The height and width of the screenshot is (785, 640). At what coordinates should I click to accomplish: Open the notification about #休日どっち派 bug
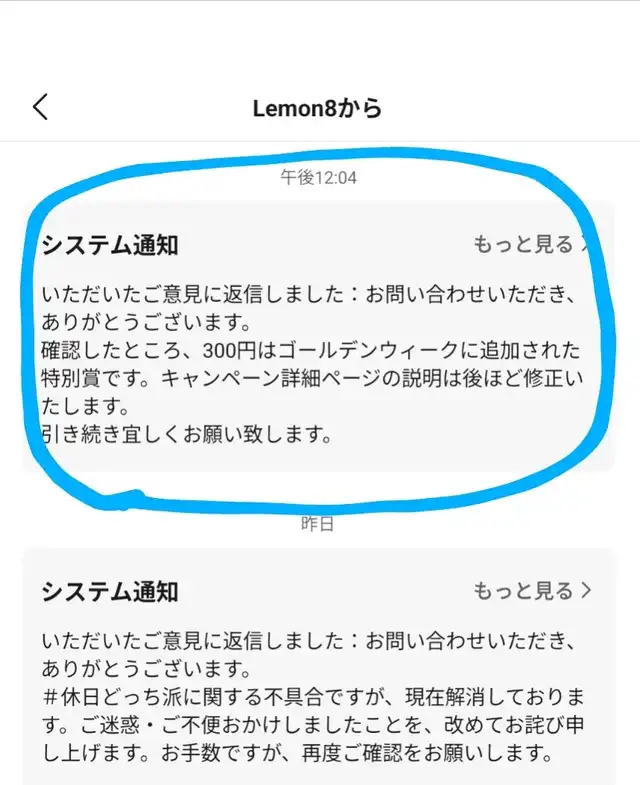[310, 695]
